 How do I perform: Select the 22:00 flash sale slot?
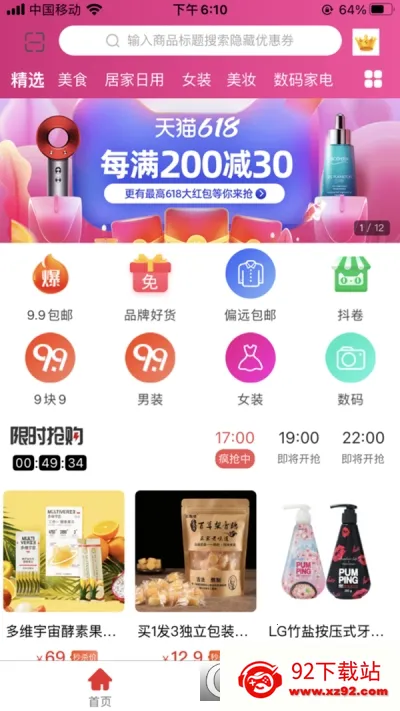(x=363, y=447)
